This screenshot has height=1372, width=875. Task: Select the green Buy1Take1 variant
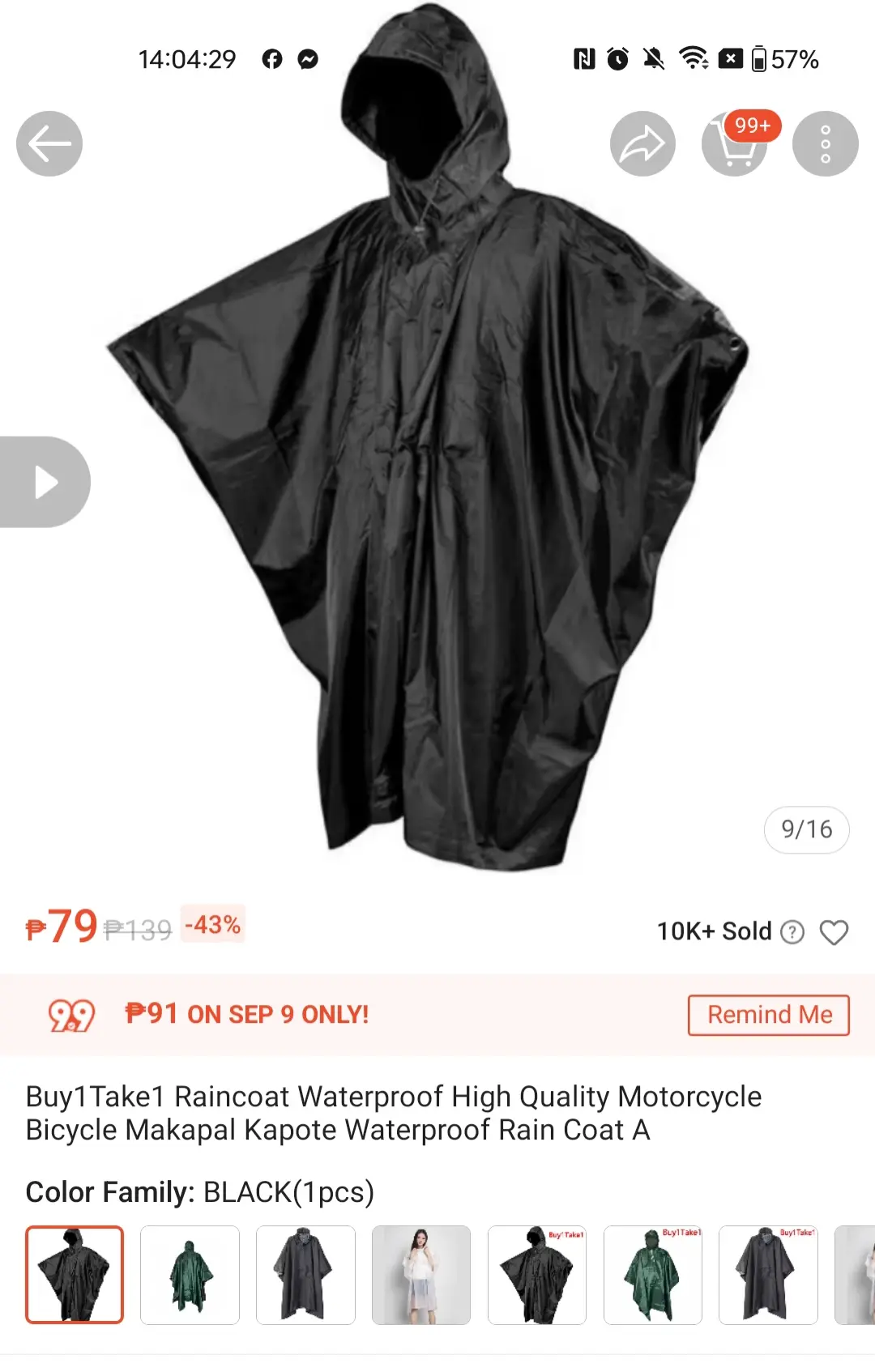(x=653, y=1275)
